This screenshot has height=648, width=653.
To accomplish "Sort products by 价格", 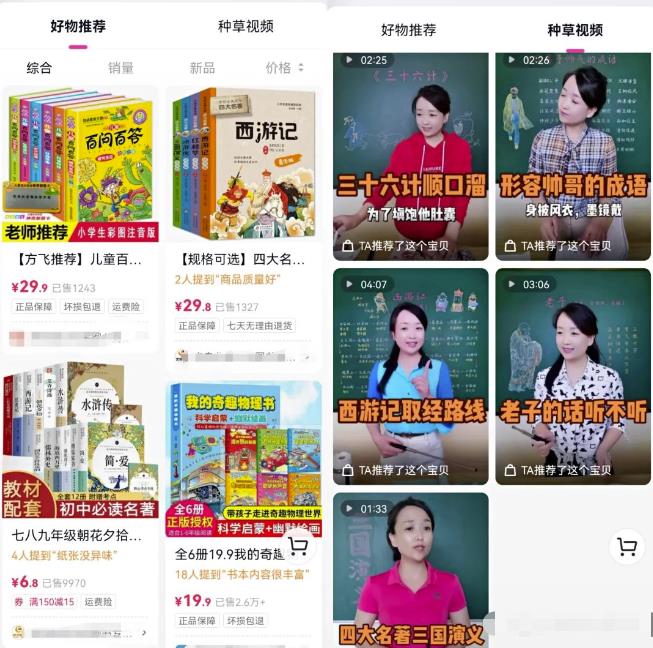I will click(284, 68).
